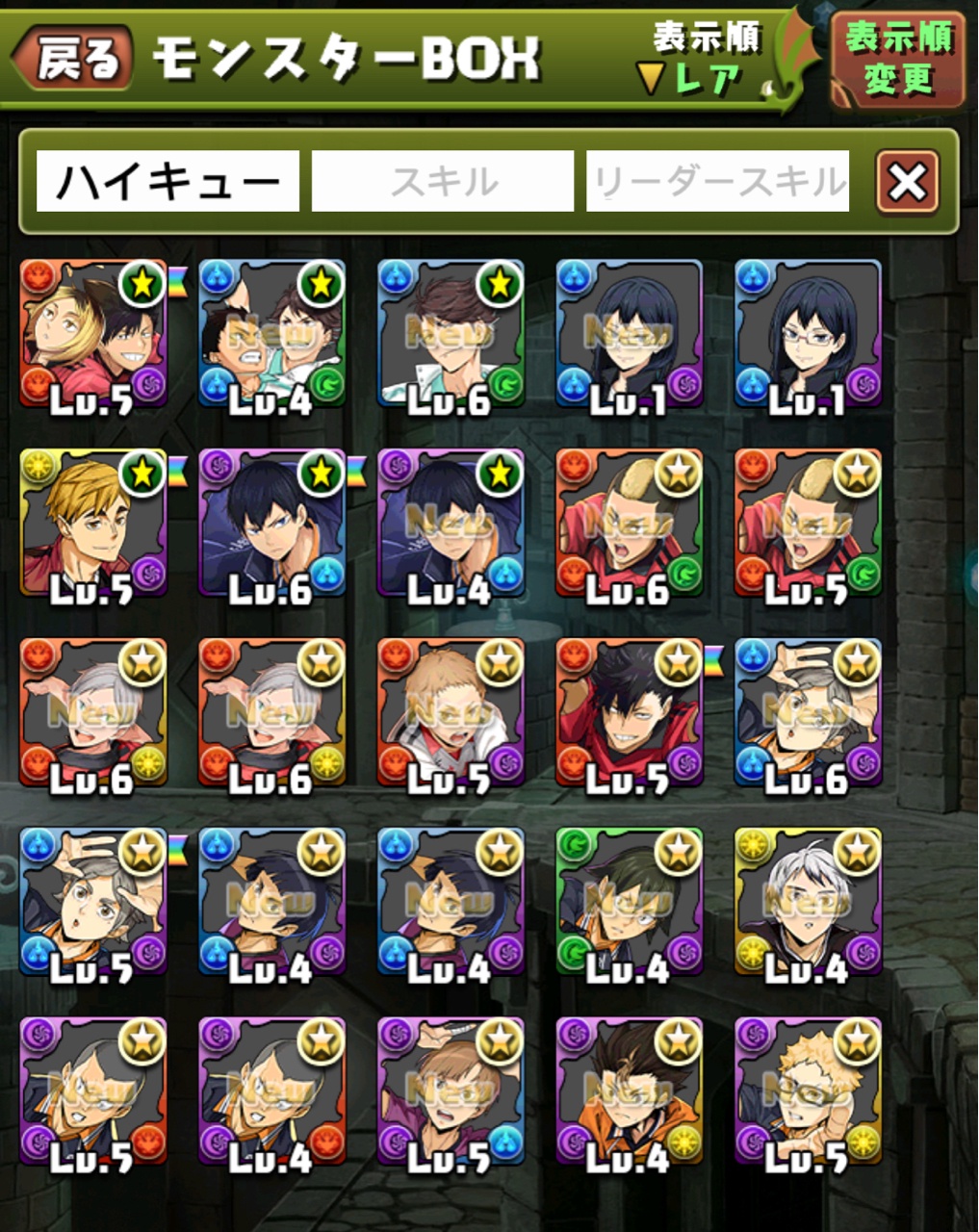Select the リーダースキル search field
The width and height of the screenshot is (979, 1232).
[717, 181]
